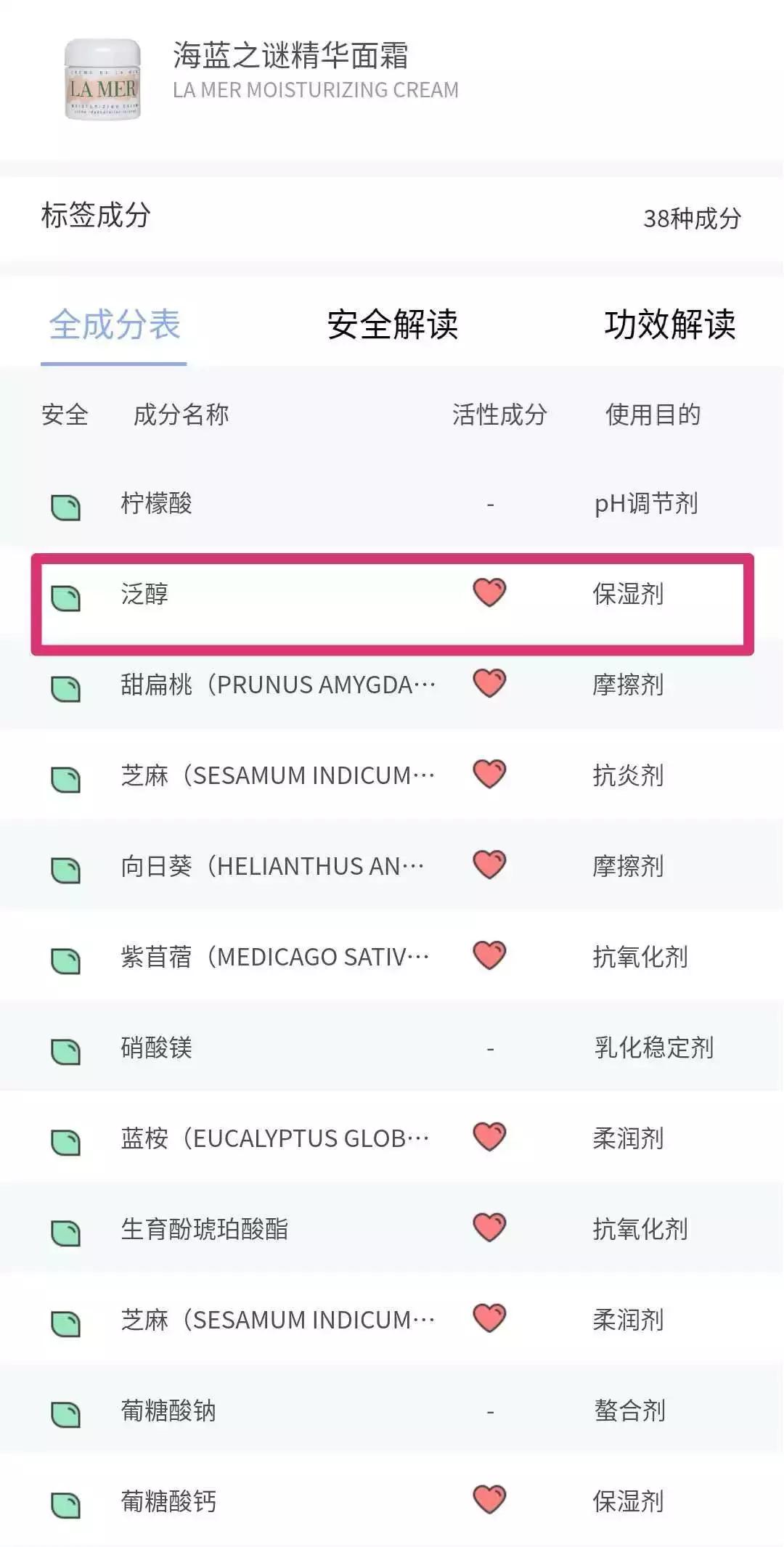The image size is (784, 1547).
Task: Switch to the 安全解读 tab
Action: 394,326
